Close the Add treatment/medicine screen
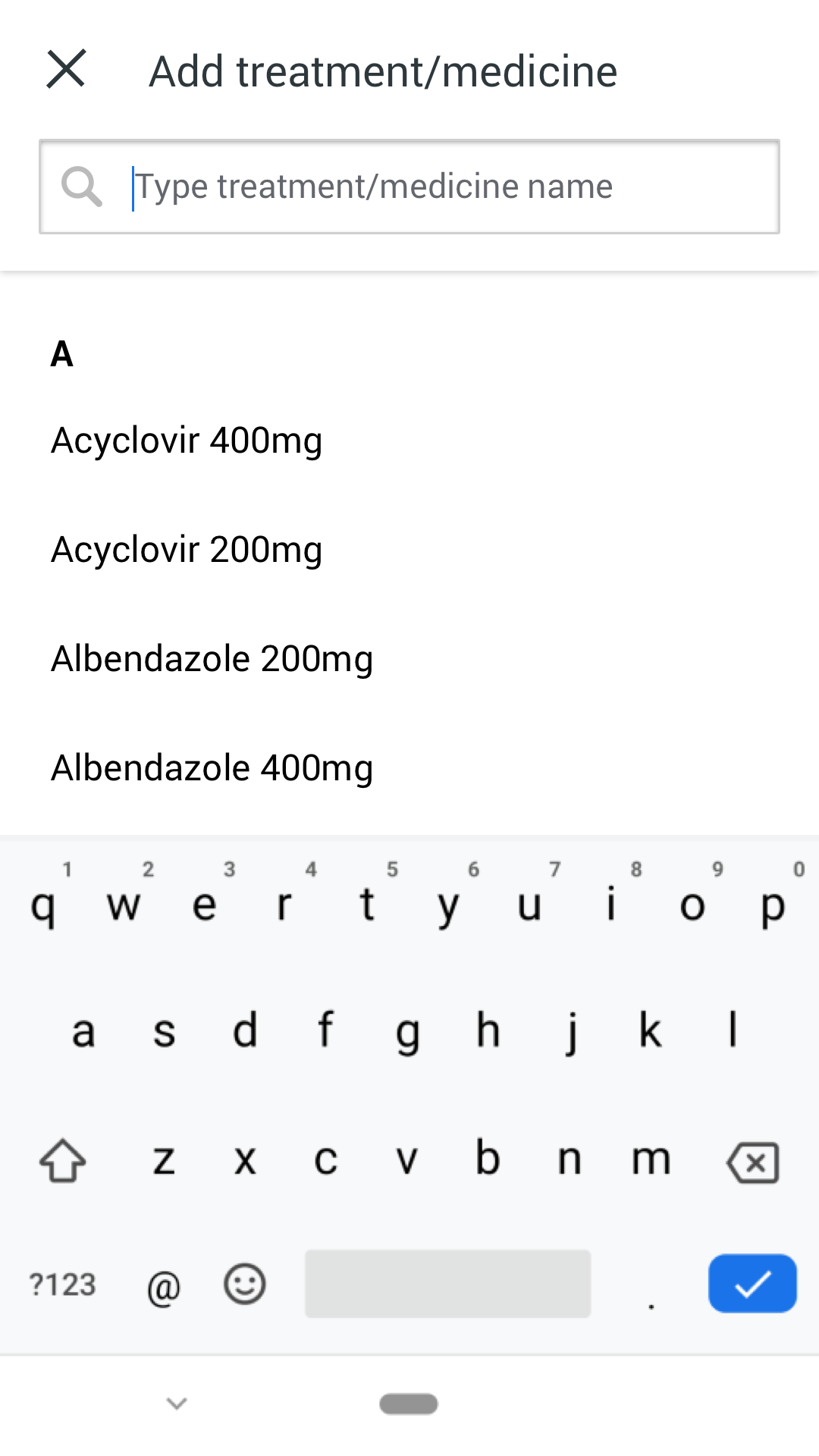 [66, 70]
